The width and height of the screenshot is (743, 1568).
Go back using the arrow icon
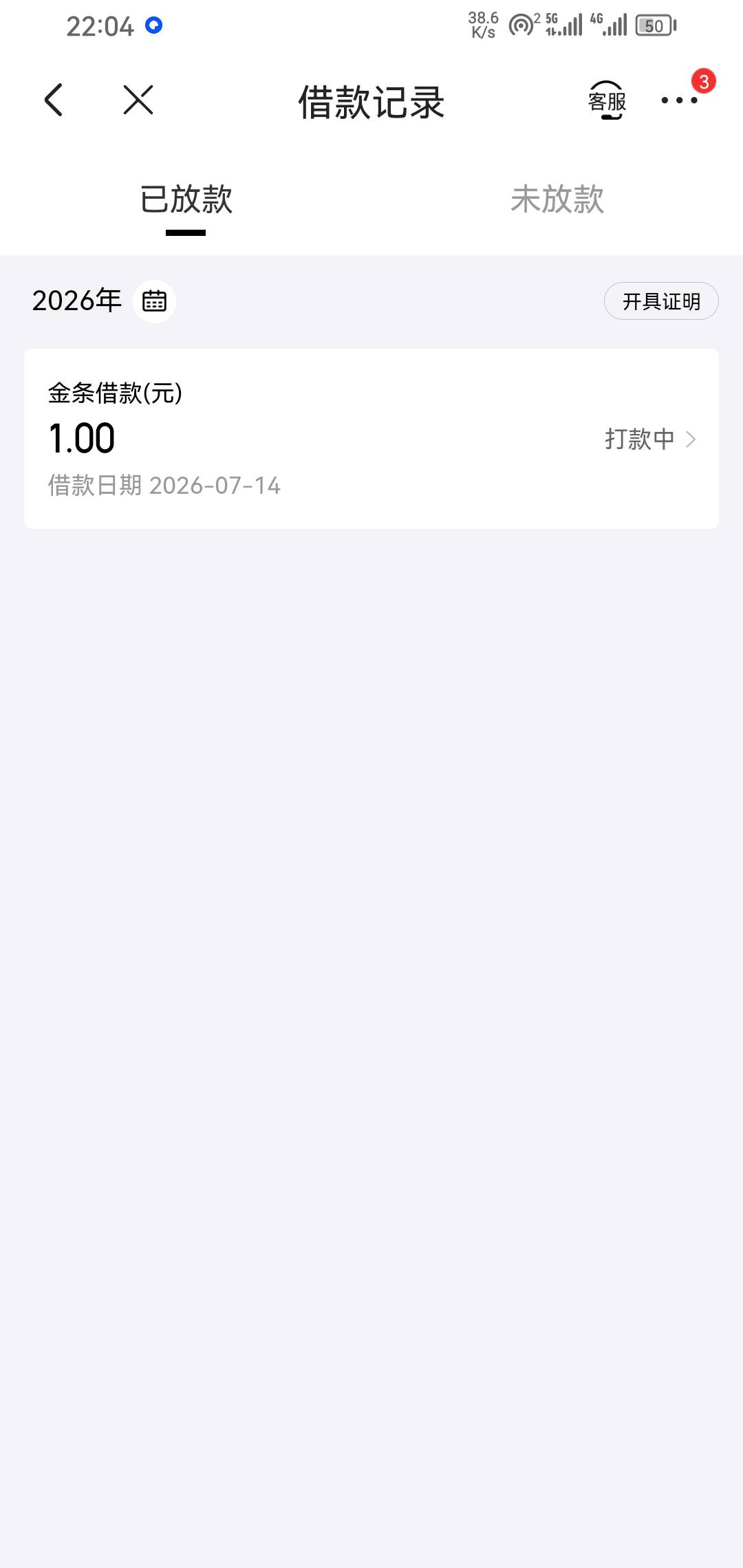[54, 100]
